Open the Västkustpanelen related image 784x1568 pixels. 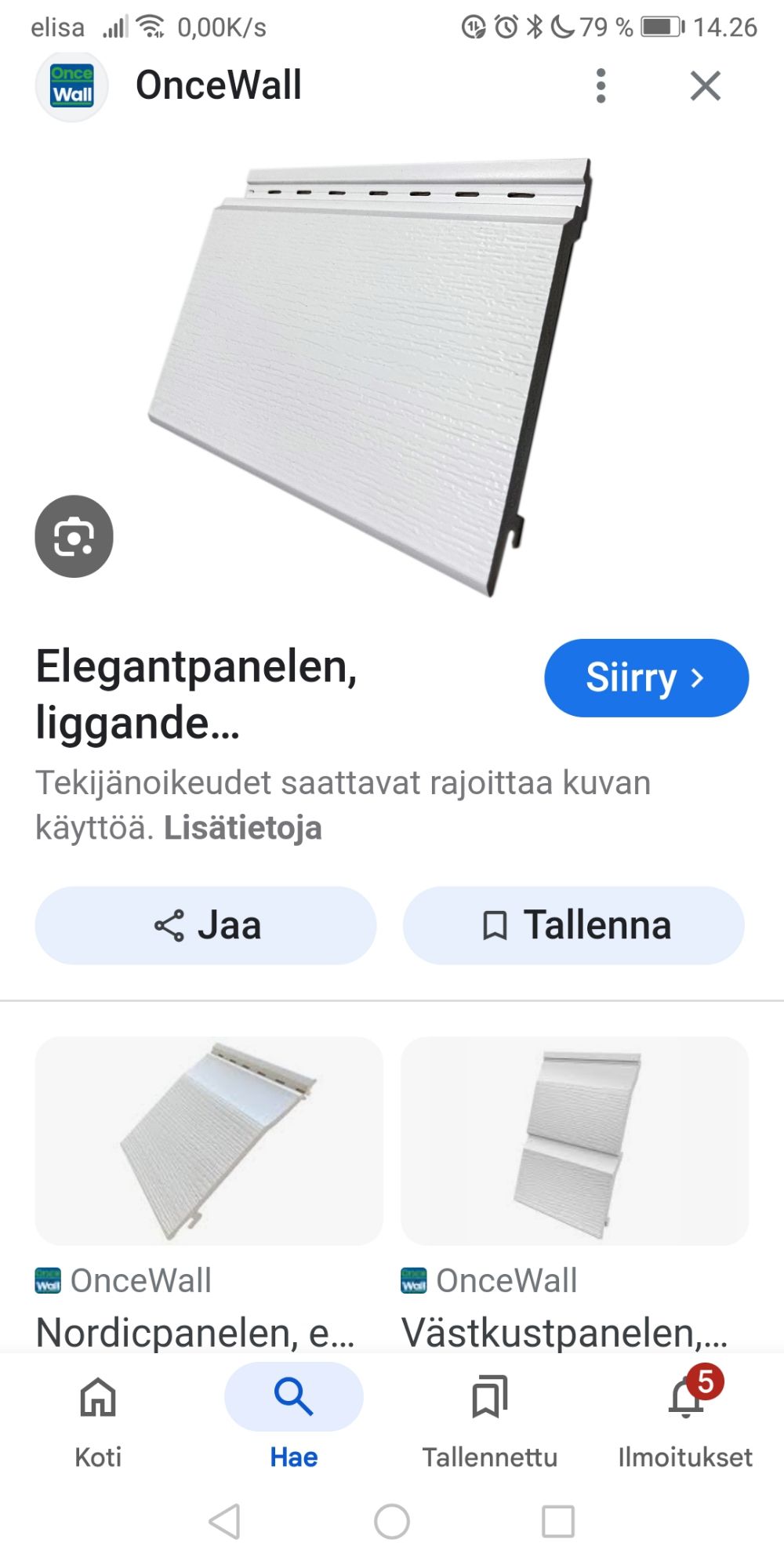point(575,1142)
